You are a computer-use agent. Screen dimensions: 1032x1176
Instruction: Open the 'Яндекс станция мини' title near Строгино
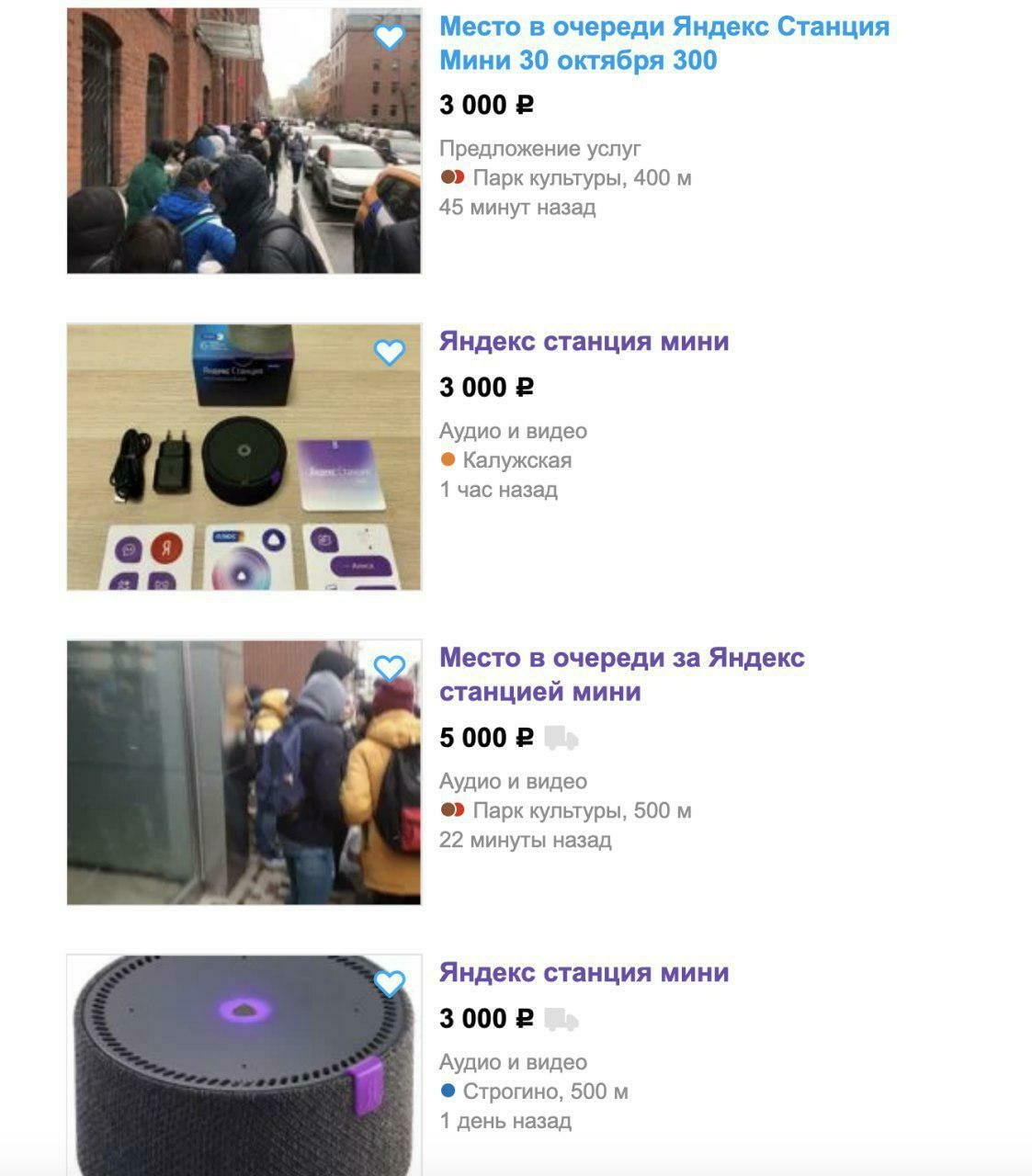tap(584, 972)
